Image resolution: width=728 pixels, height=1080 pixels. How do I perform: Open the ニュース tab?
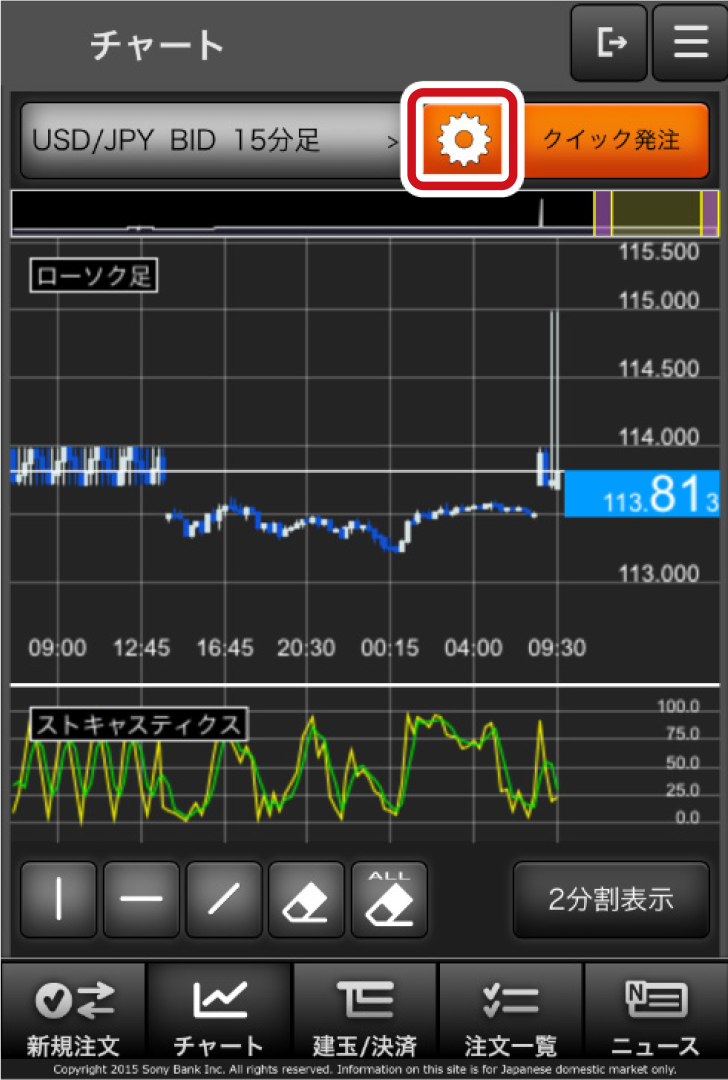coord(656,1015)
